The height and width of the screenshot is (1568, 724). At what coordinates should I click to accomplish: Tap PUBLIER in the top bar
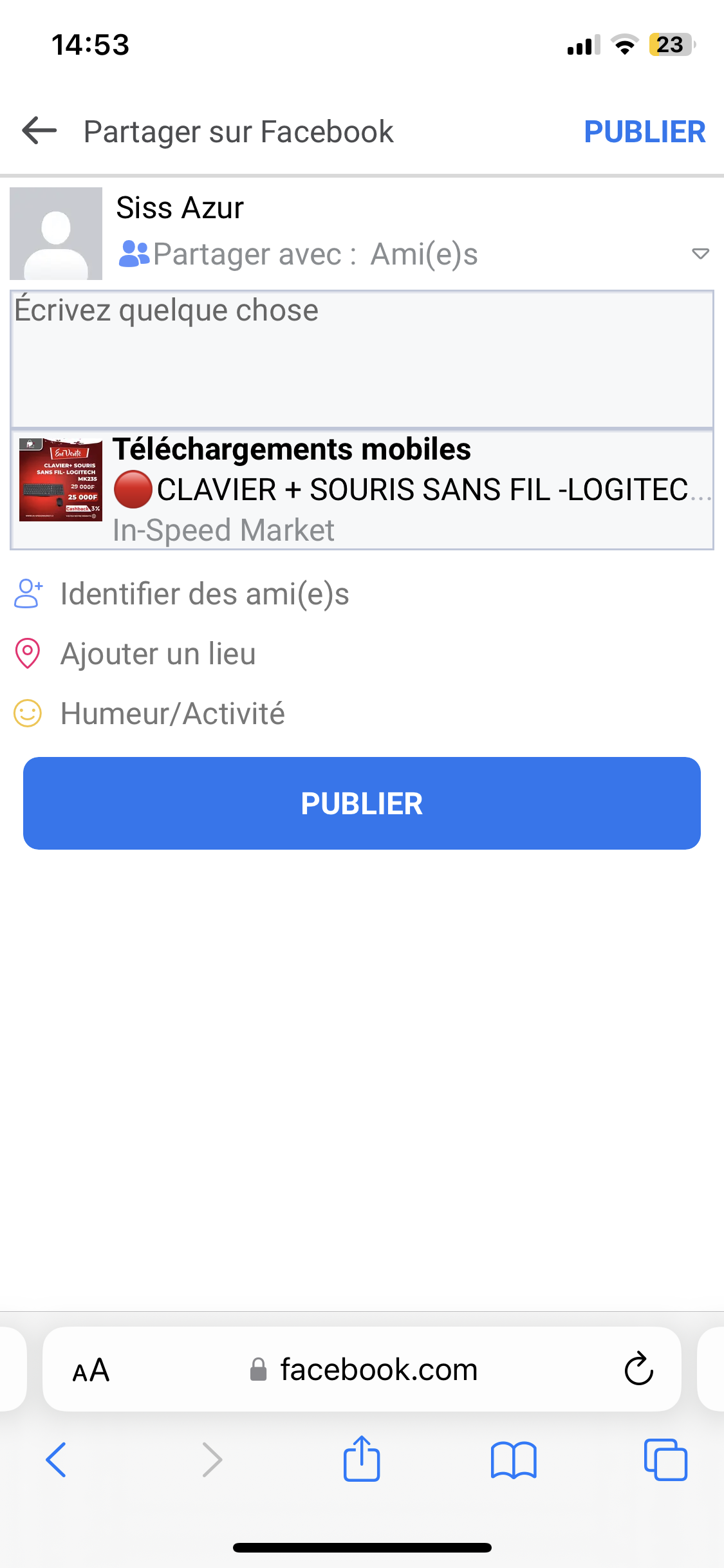click(644, 132)
